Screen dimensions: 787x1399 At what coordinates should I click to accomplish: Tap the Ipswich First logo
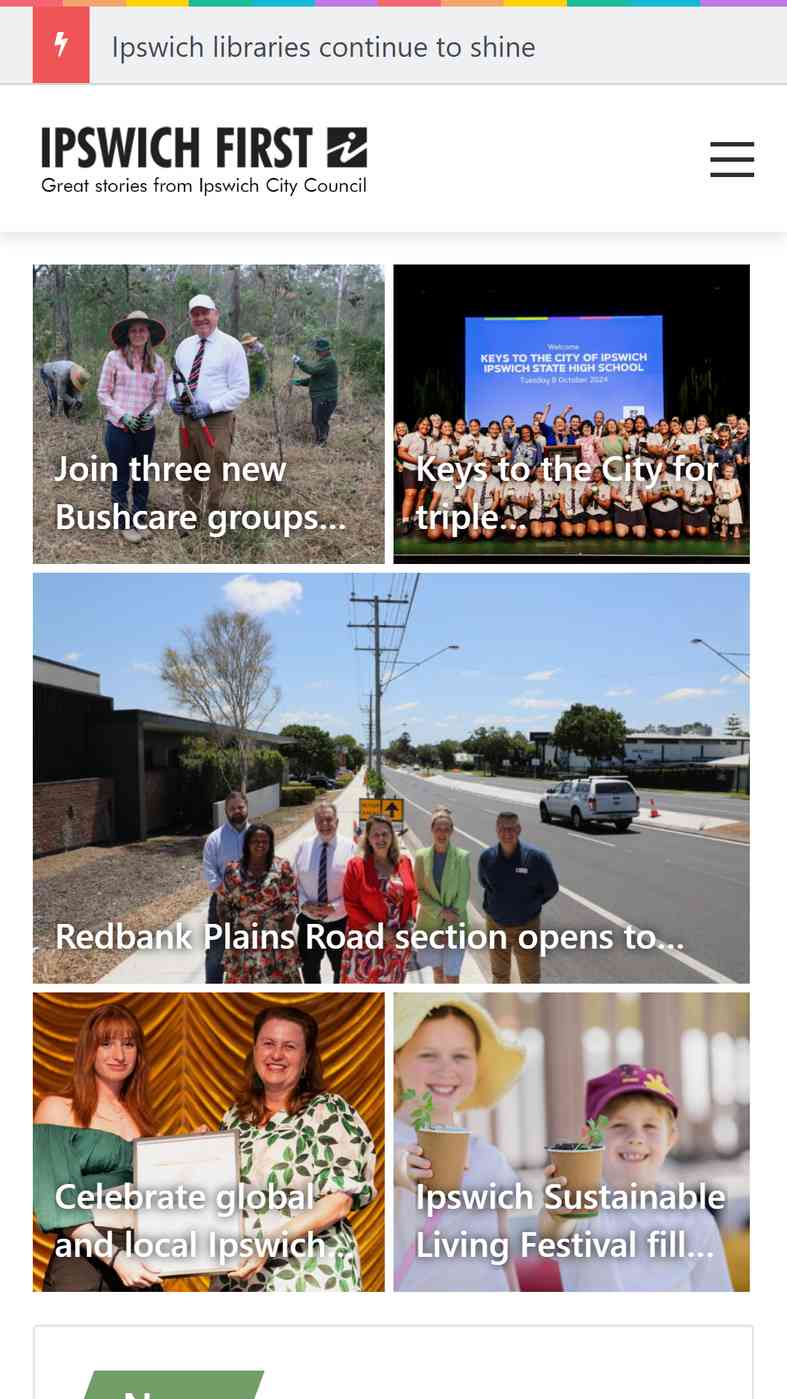204,160
